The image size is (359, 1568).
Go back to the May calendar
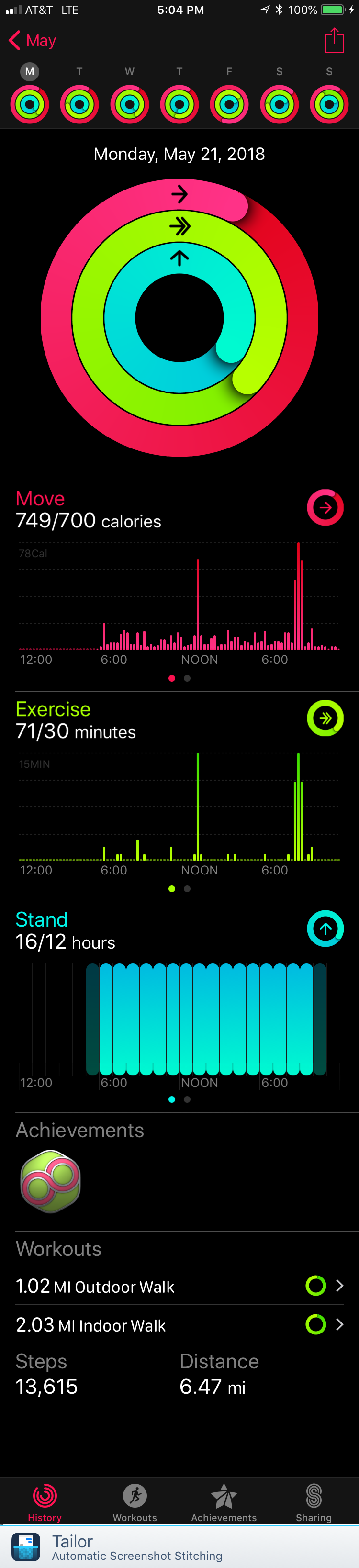33,41
